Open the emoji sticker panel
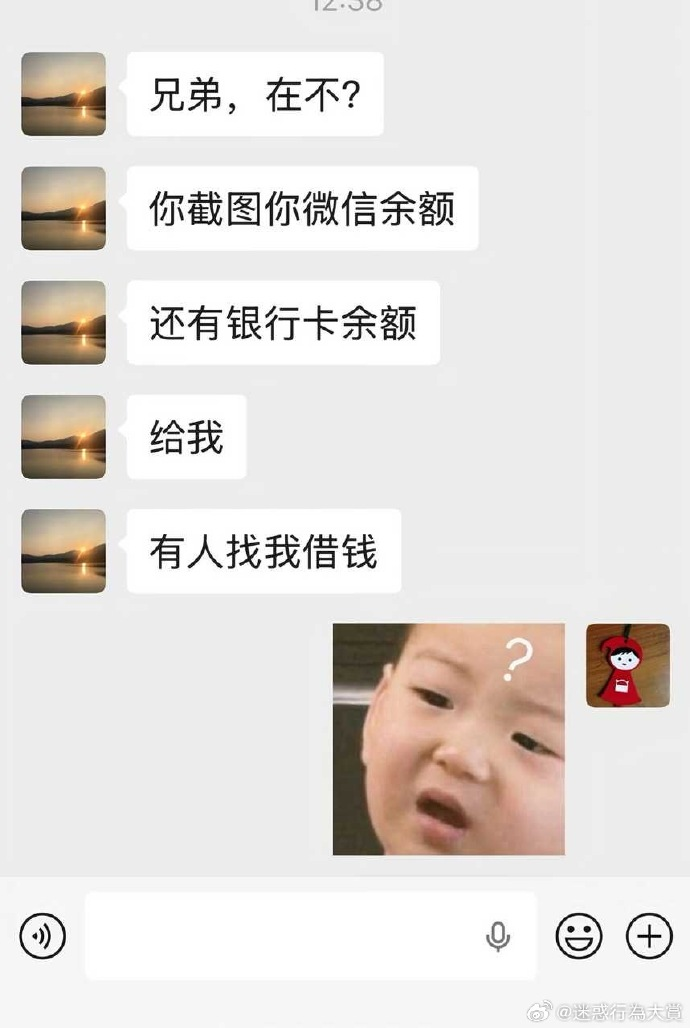Screen dimensions: 690x1028 [x=579, y=937]
